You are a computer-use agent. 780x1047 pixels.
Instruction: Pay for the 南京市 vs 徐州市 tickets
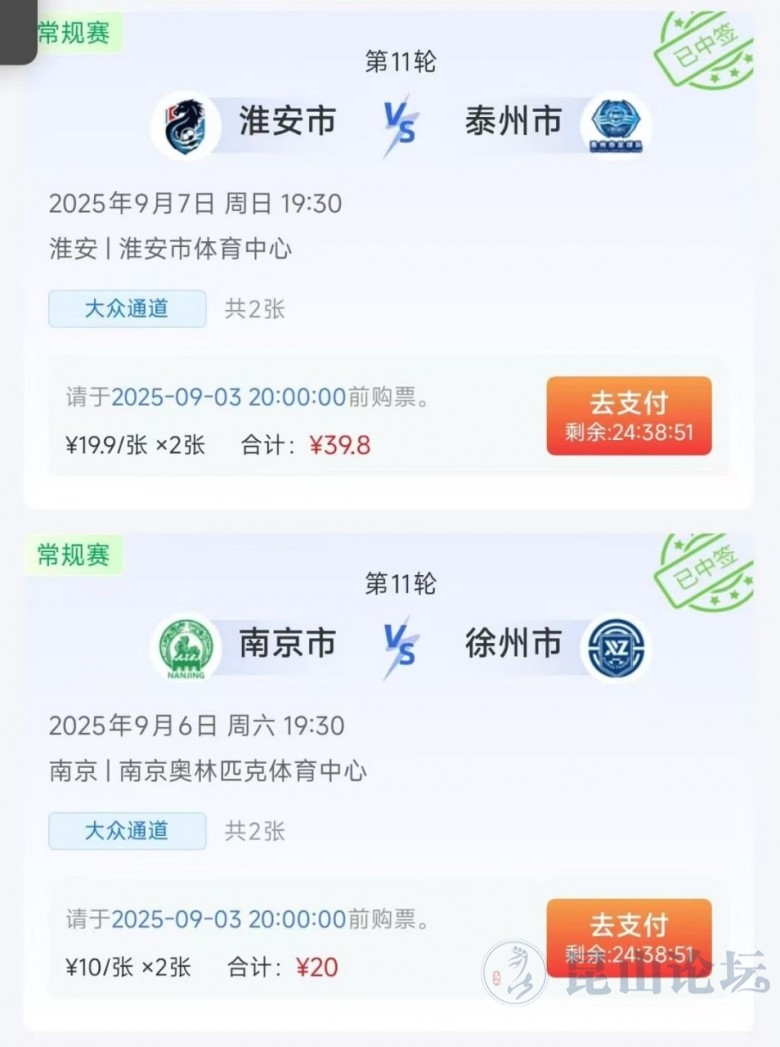(628, 937)
